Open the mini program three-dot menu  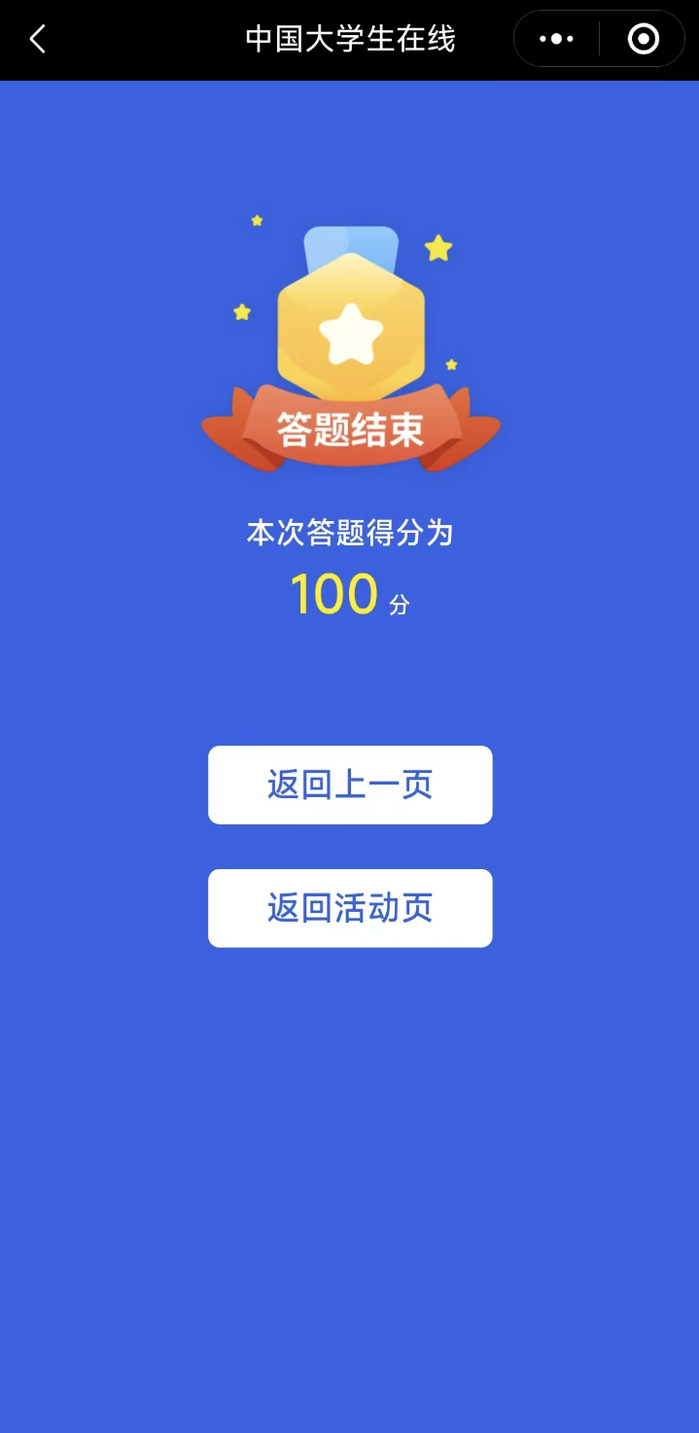(x=556, y=40)
